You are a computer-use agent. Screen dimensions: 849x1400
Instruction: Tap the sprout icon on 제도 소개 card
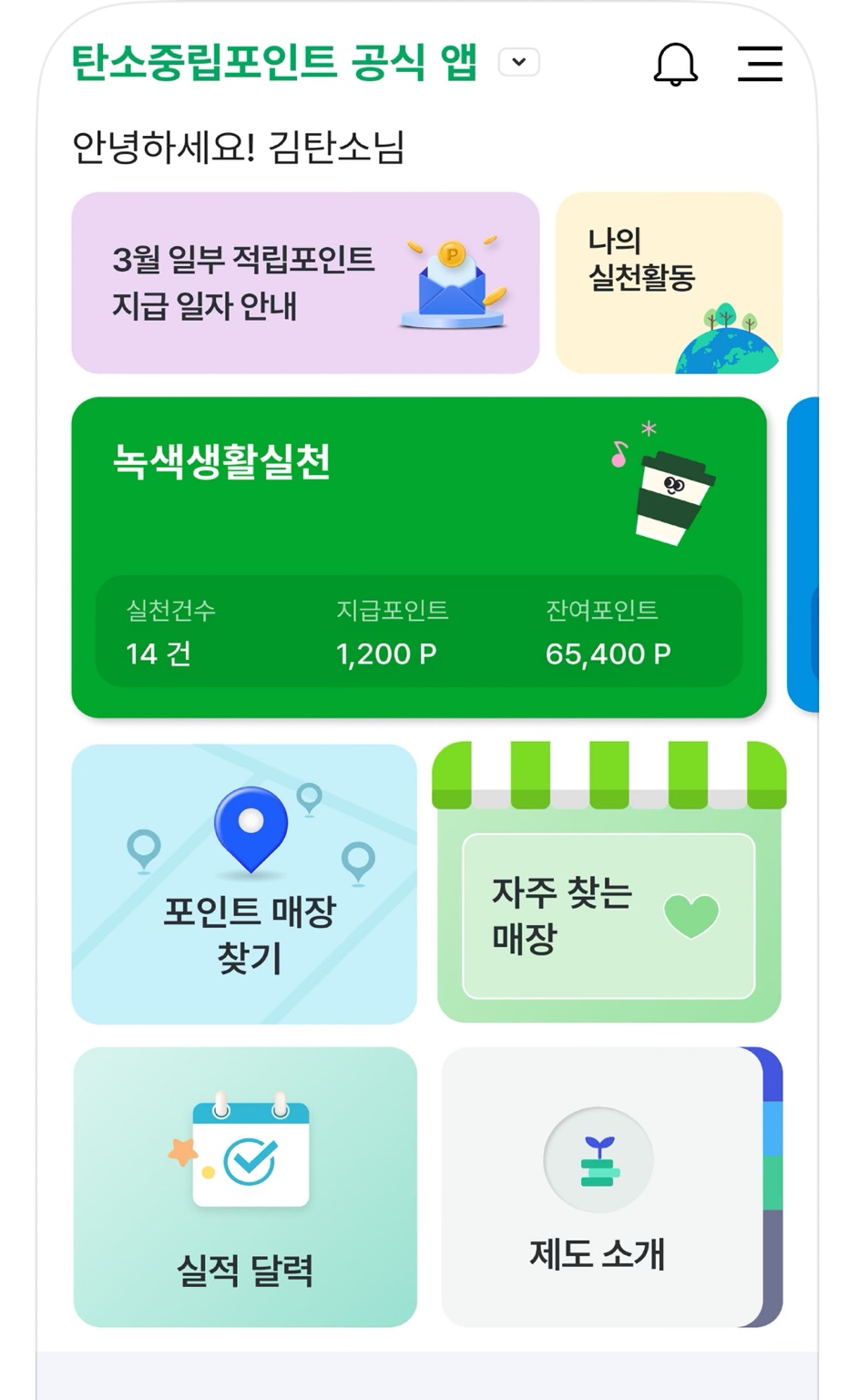point(598,1160)
